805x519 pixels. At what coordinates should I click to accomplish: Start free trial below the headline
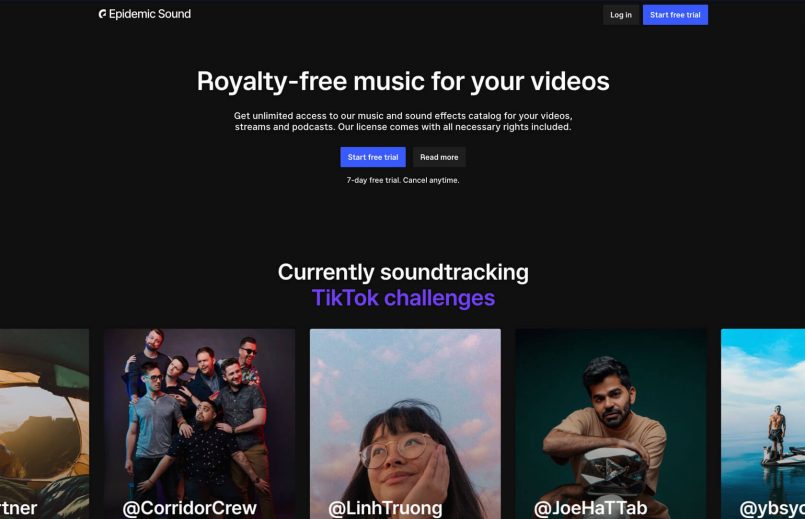point(373,157)
